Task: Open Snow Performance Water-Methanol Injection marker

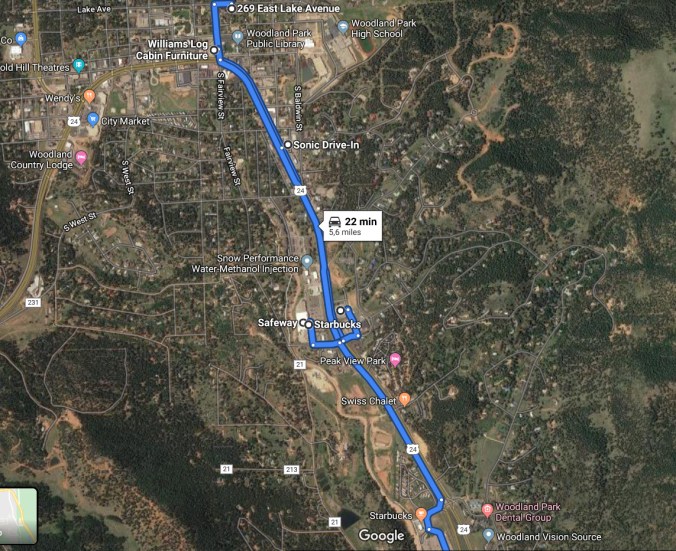Action: (x=308, y=262)
